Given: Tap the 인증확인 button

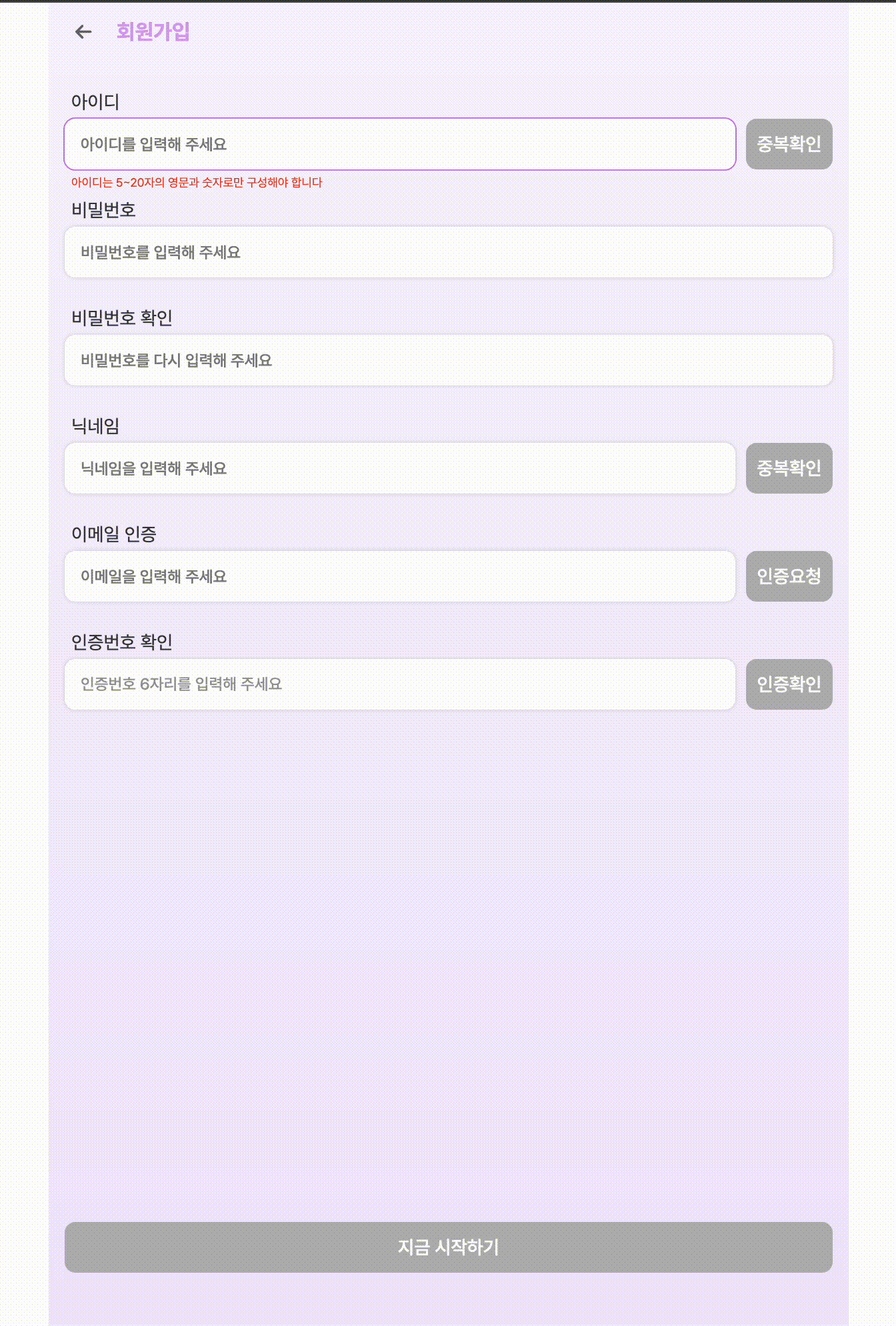Looking at the screenshot, I should [x=789, y=684].
